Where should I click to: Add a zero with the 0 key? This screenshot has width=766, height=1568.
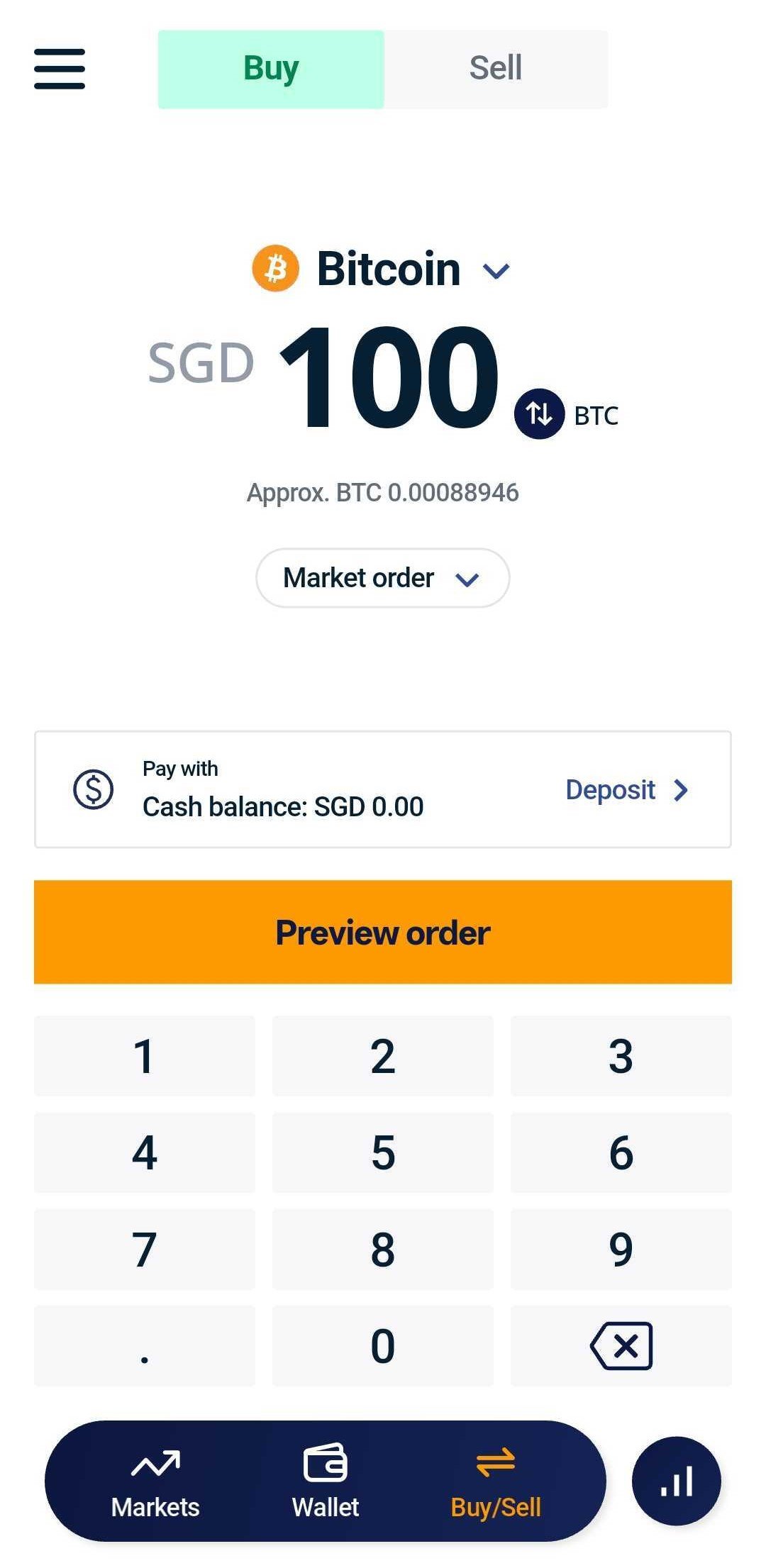[x=383, y=1345]
